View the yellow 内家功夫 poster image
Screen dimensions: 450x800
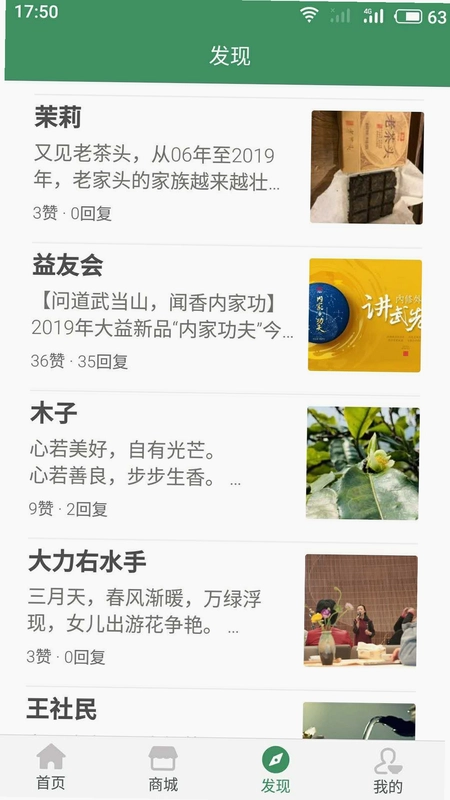365,315
